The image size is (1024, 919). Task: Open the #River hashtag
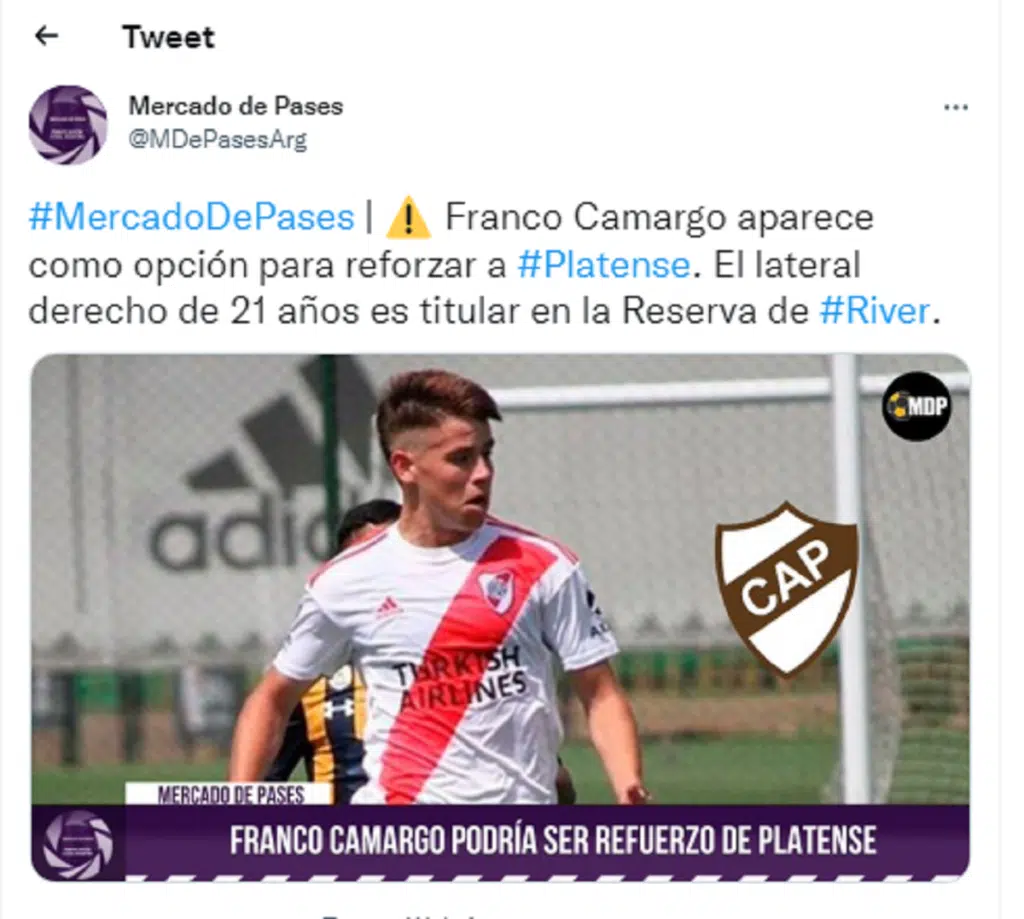874,312
